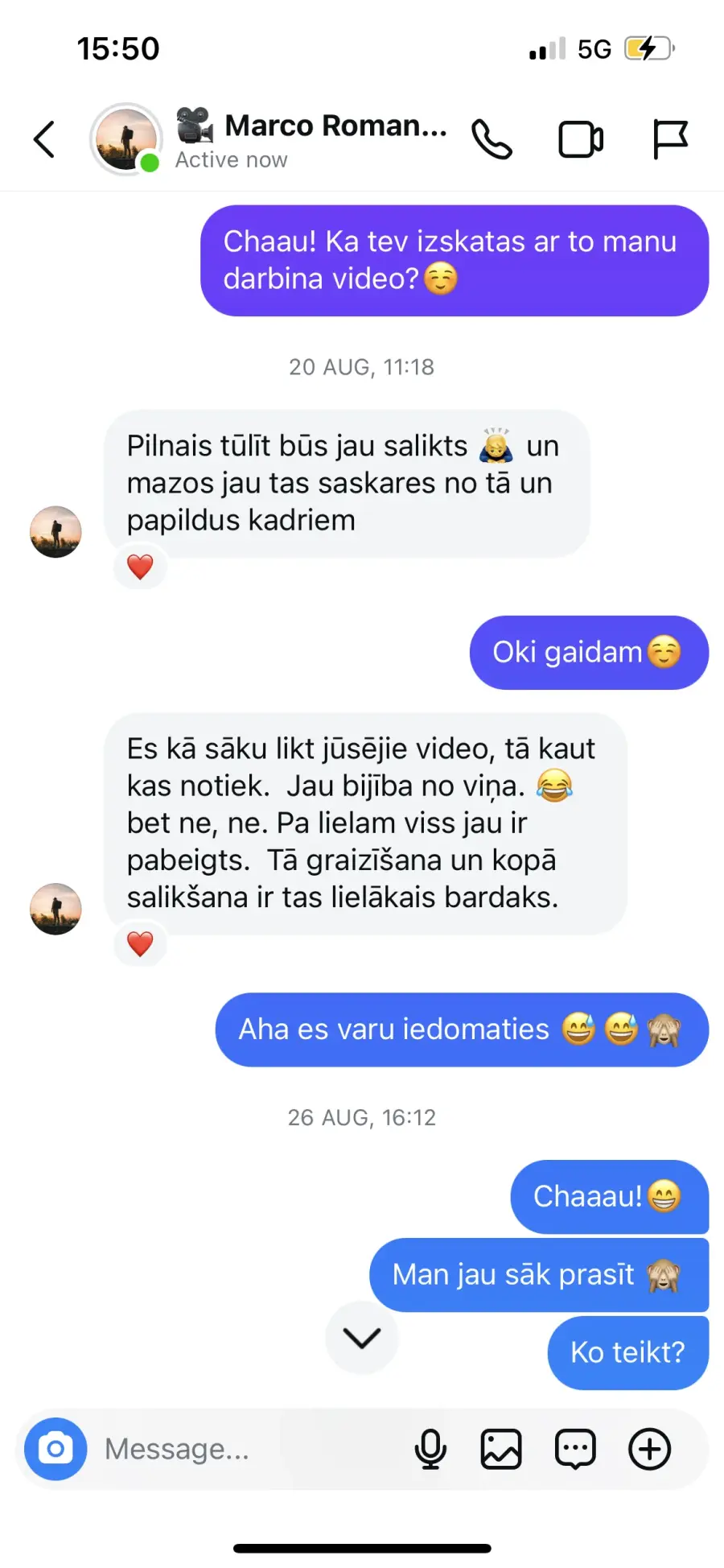This screenshot has height=1568, width=724.
Task: Tap Marco's avatar beside the 'papildus kadriem' message
Action: point(56,531)
